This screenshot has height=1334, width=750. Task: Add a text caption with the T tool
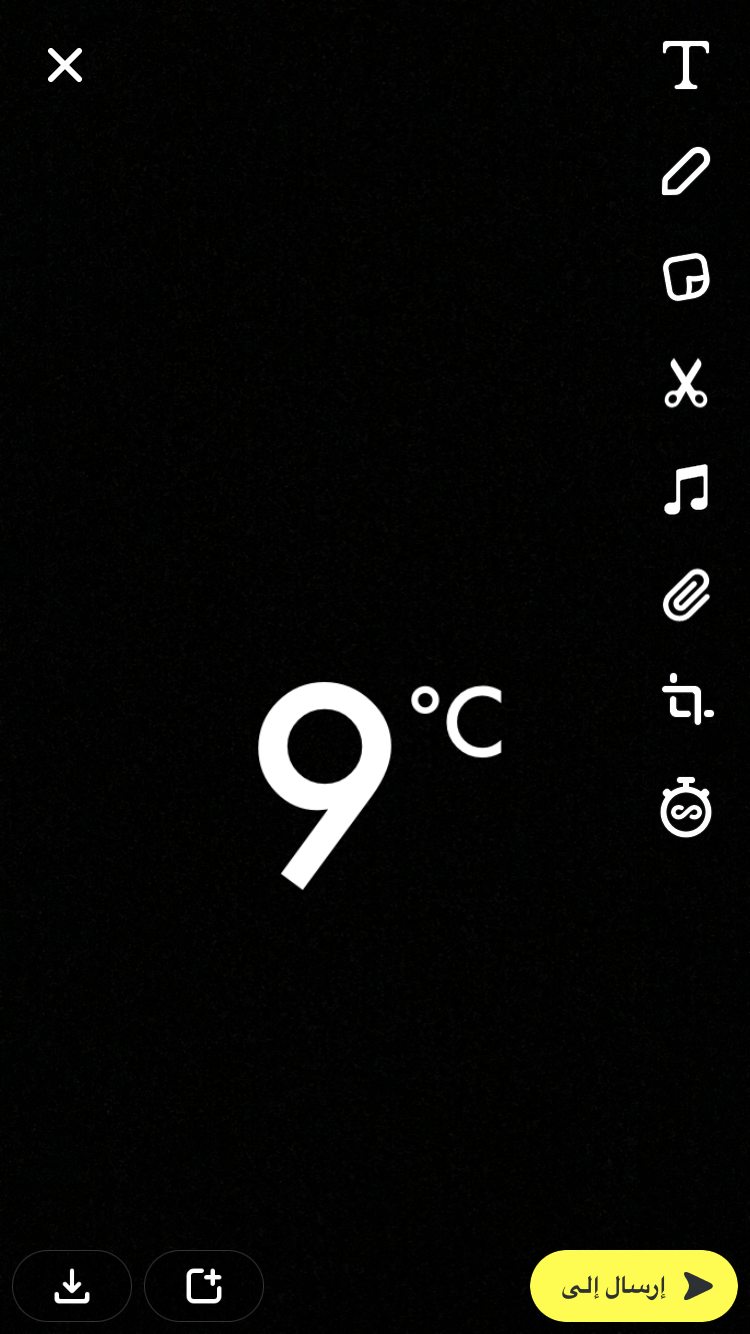coord(686,66)
